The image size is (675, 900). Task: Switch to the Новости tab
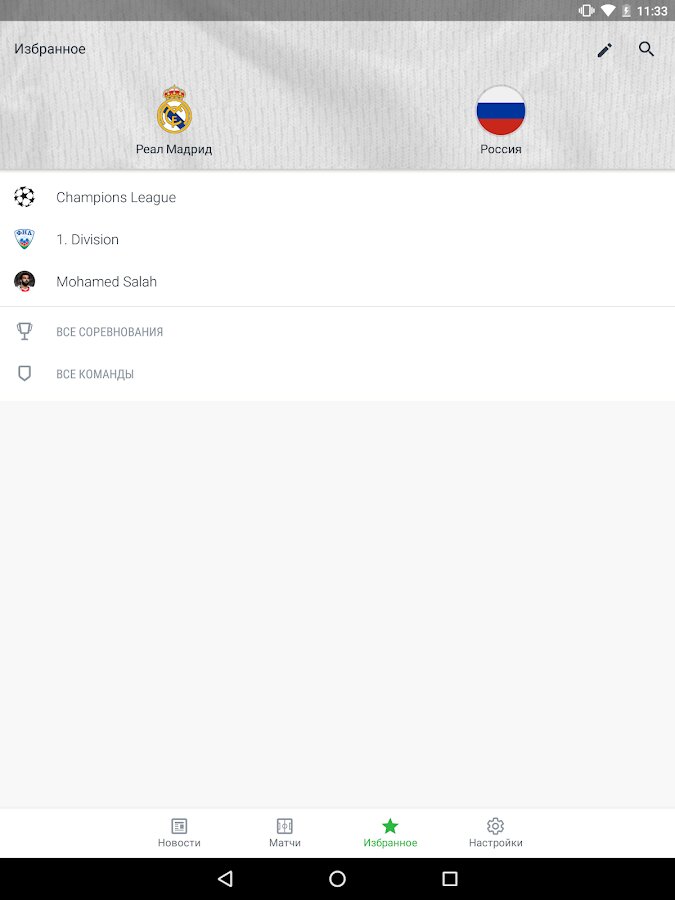[179, 832]
